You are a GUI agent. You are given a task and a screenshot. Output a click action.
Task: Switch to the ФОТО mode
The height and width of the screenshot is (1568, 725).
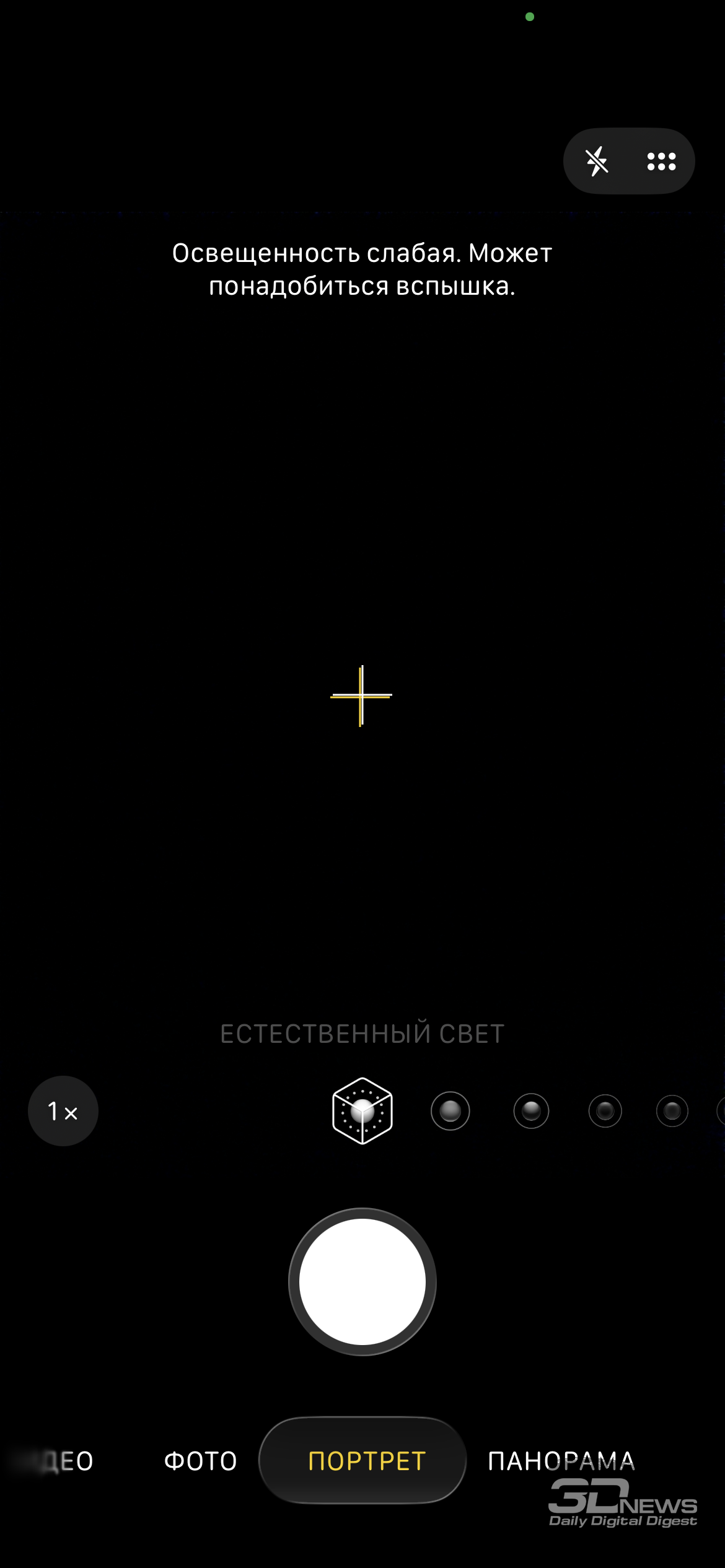tap(200, 1461)
